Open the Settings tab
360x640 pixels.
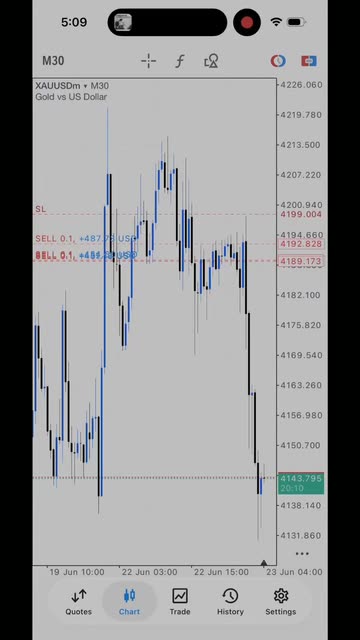(281, 602)
